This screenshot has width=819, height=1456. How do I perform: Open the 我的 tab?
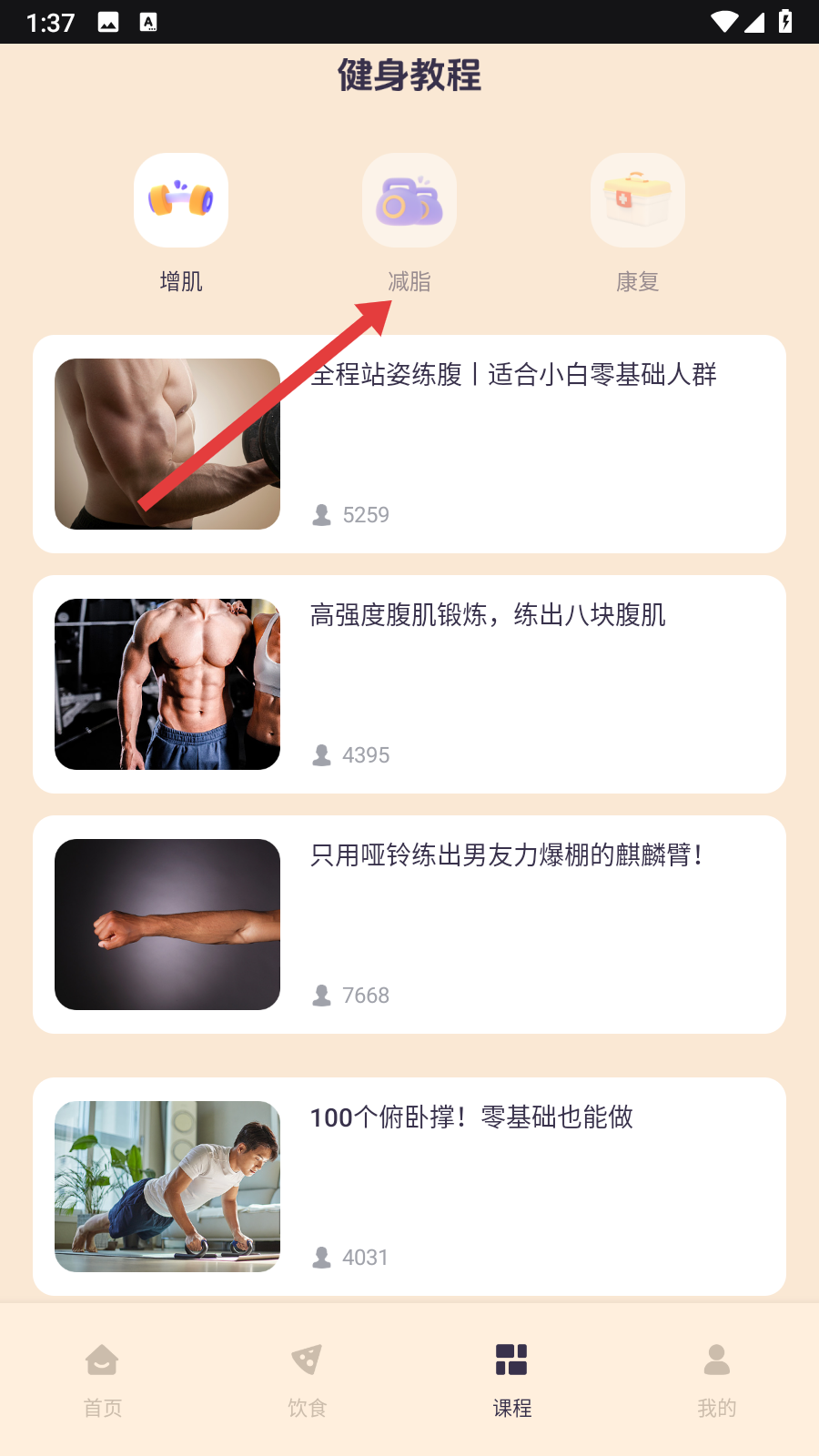(716, 1380)
